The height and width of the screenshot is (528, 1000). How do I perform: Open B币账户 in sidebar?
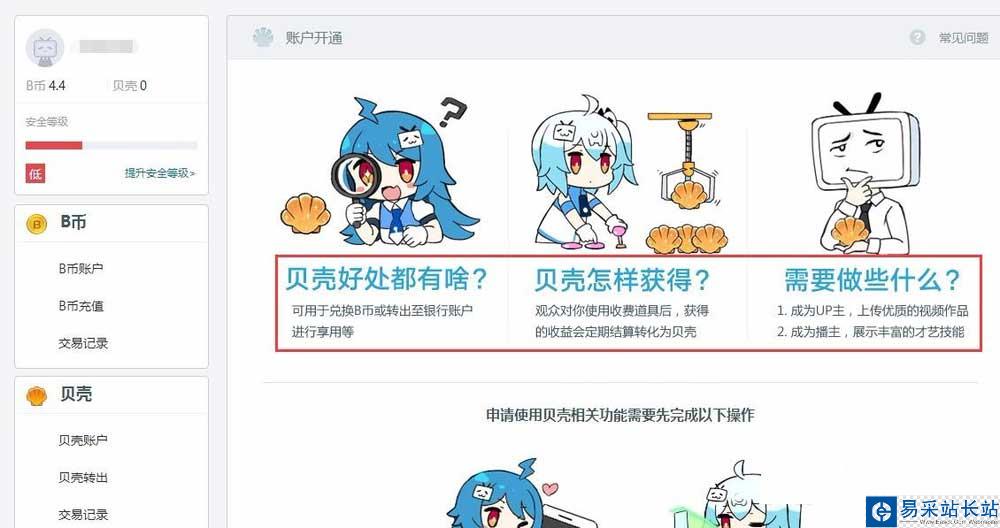point(81,269)
